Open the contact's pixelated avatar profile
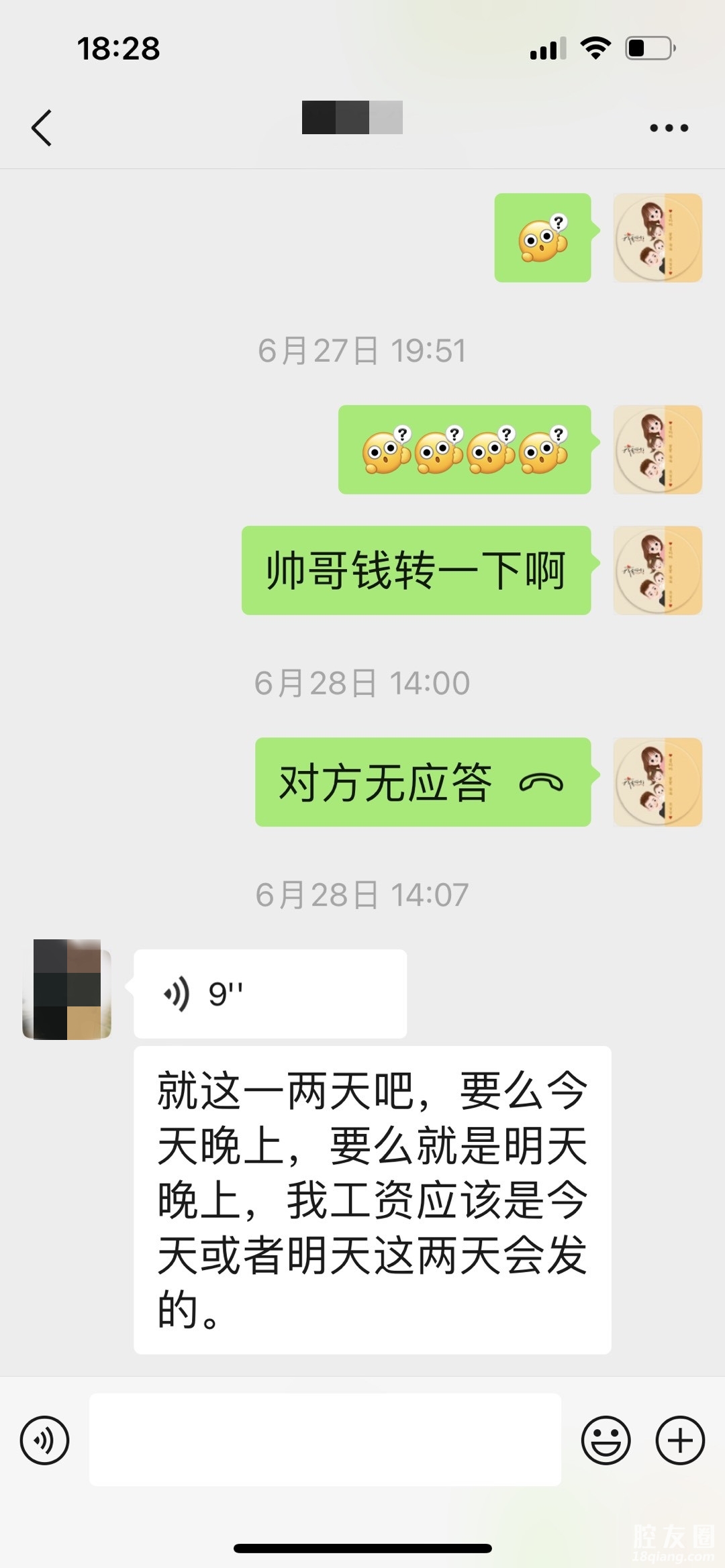This screenshot has width=725, height=1568. point(66,989)
